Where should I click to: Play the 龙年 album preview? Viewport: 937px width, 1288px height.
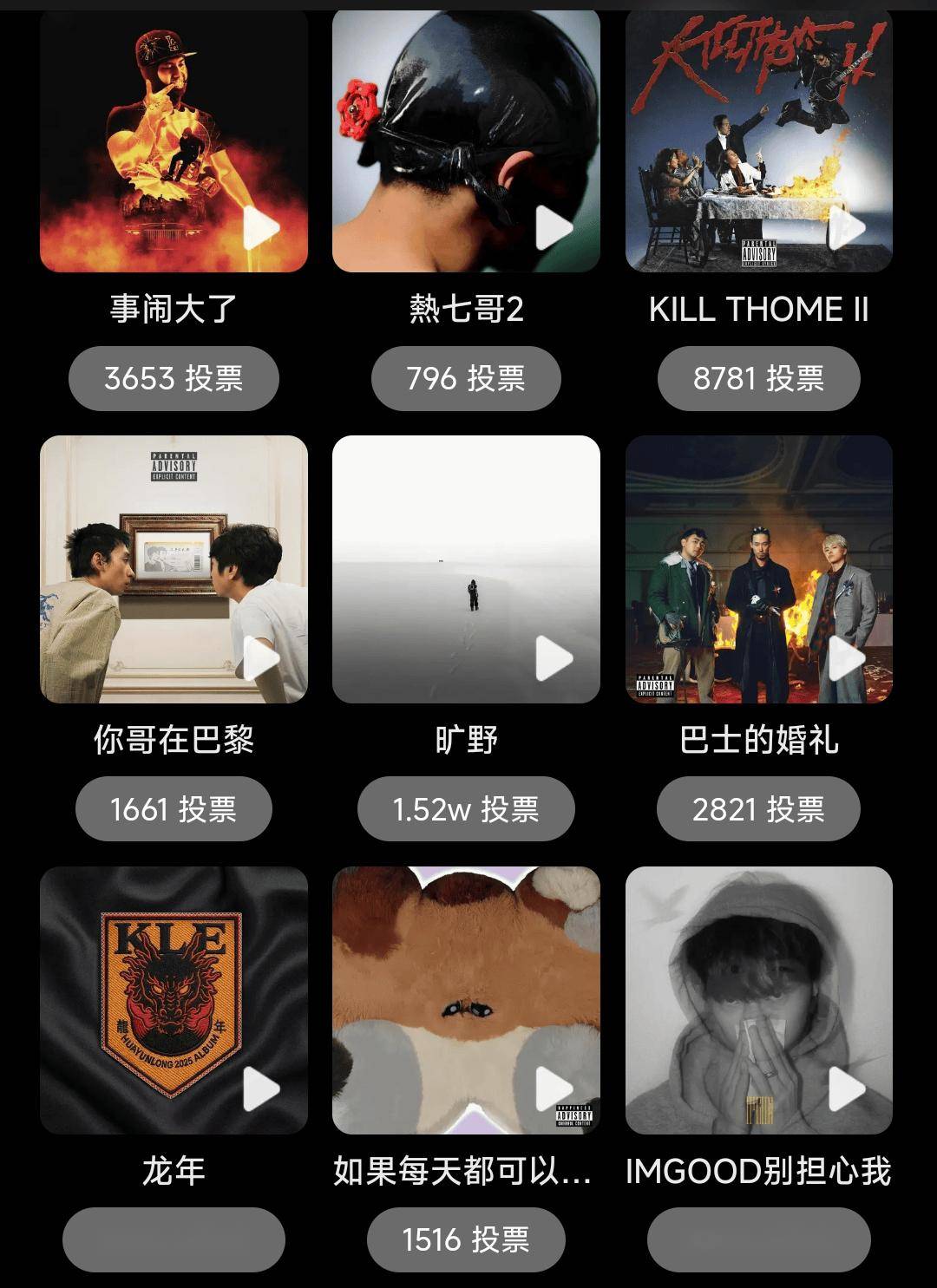click(260, 1089)
